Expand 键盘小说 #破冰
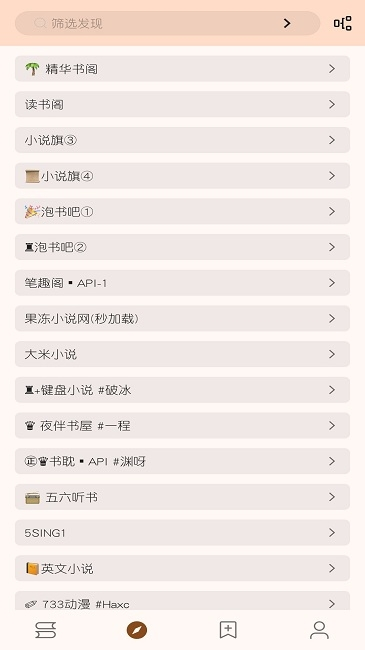 [182, 390]
